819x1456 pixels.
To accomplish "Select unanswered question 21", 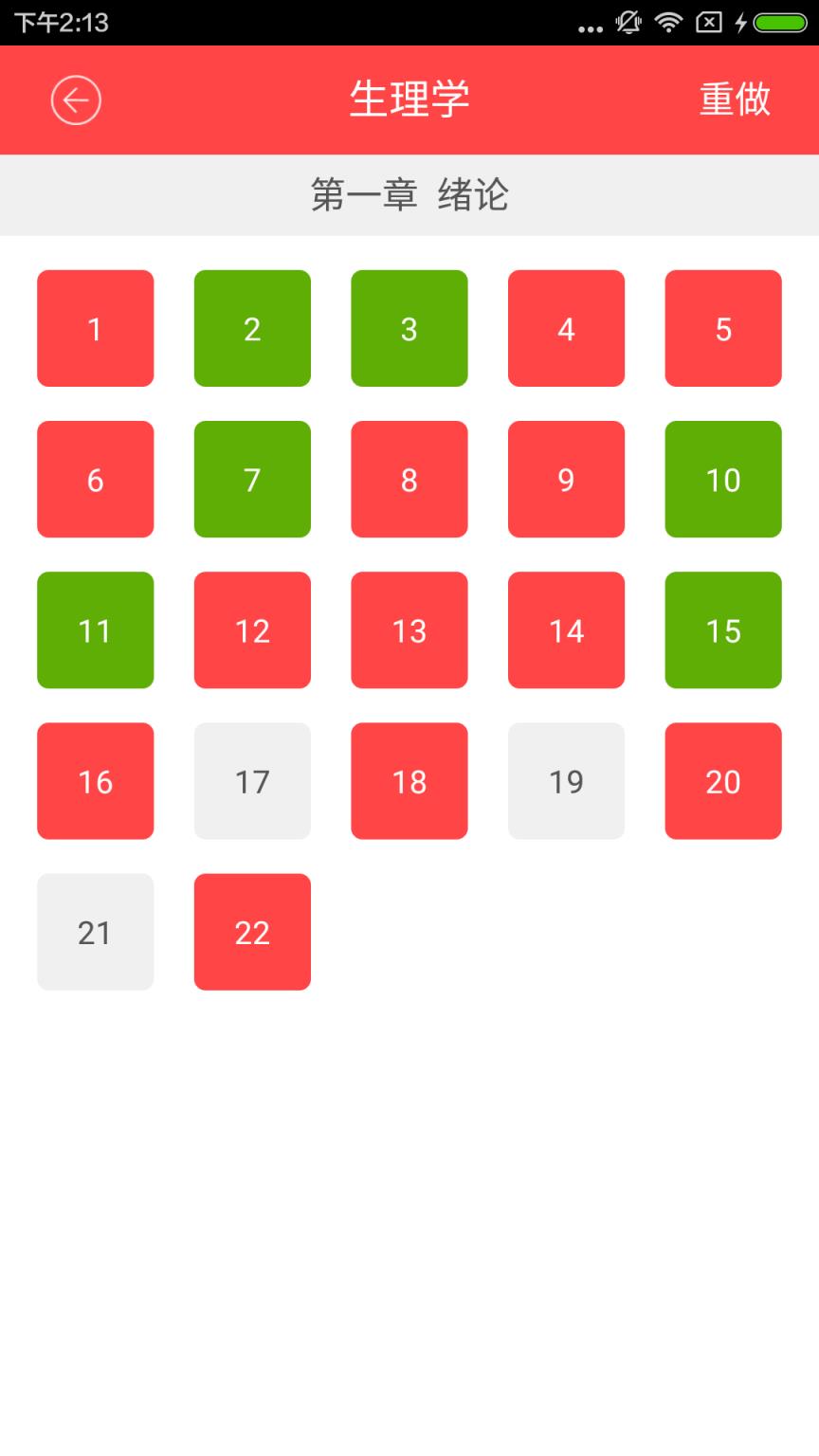I will [95, 931].
